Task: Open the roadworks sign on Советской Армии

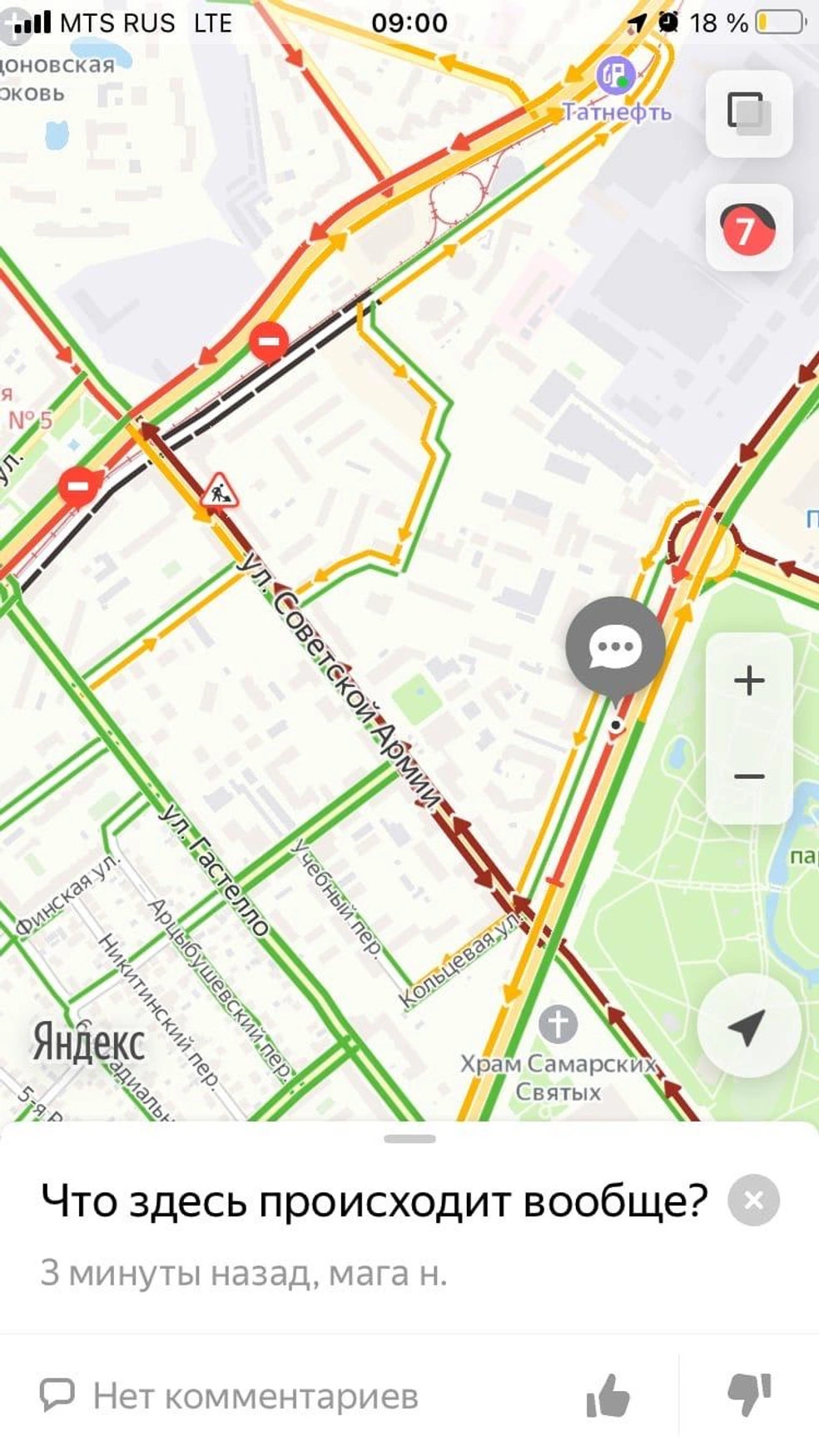Action: coord(220,492)
